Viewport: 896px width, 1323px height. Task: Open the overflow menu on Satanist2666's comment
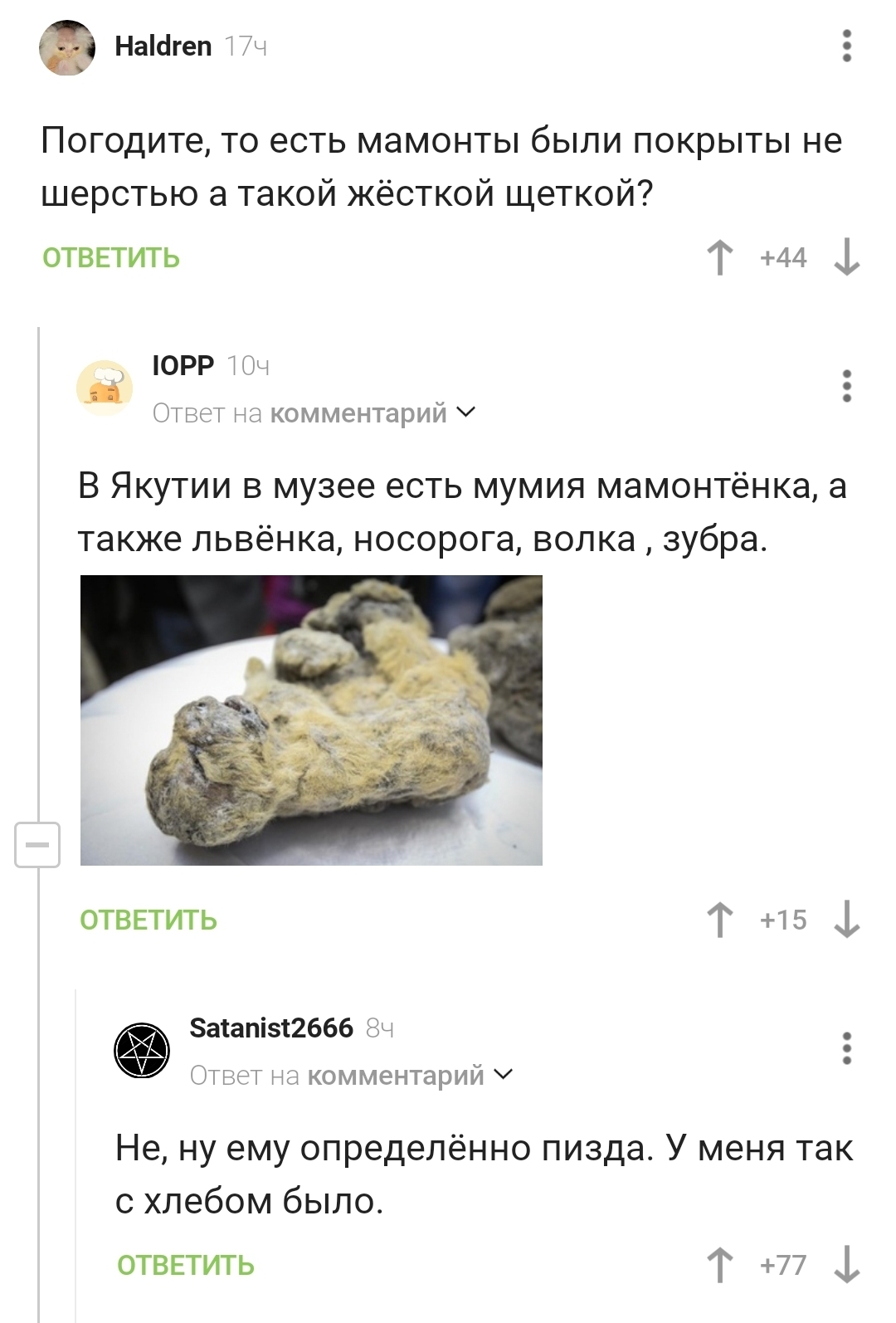[x=846, y=1048]
